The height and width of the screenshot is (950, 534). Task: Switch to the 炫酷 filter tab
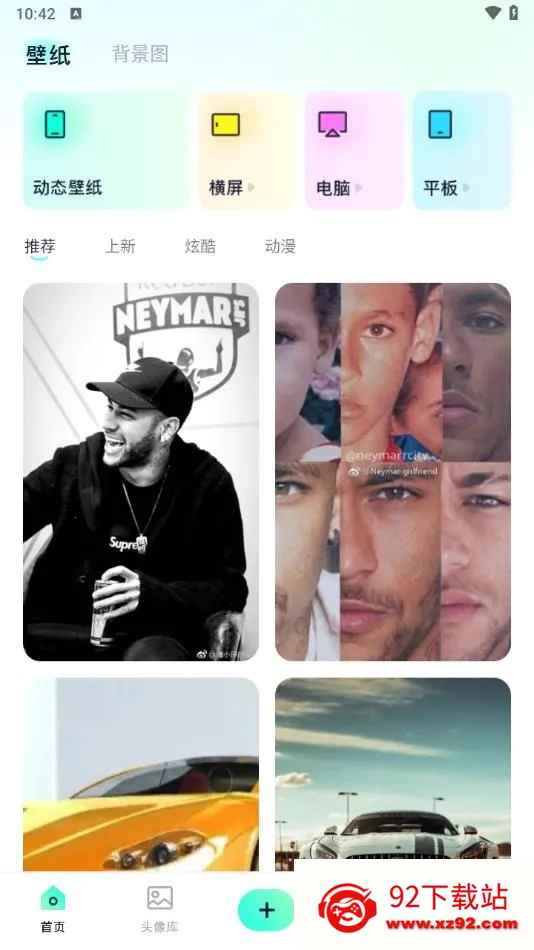click(x=200, y=246)
